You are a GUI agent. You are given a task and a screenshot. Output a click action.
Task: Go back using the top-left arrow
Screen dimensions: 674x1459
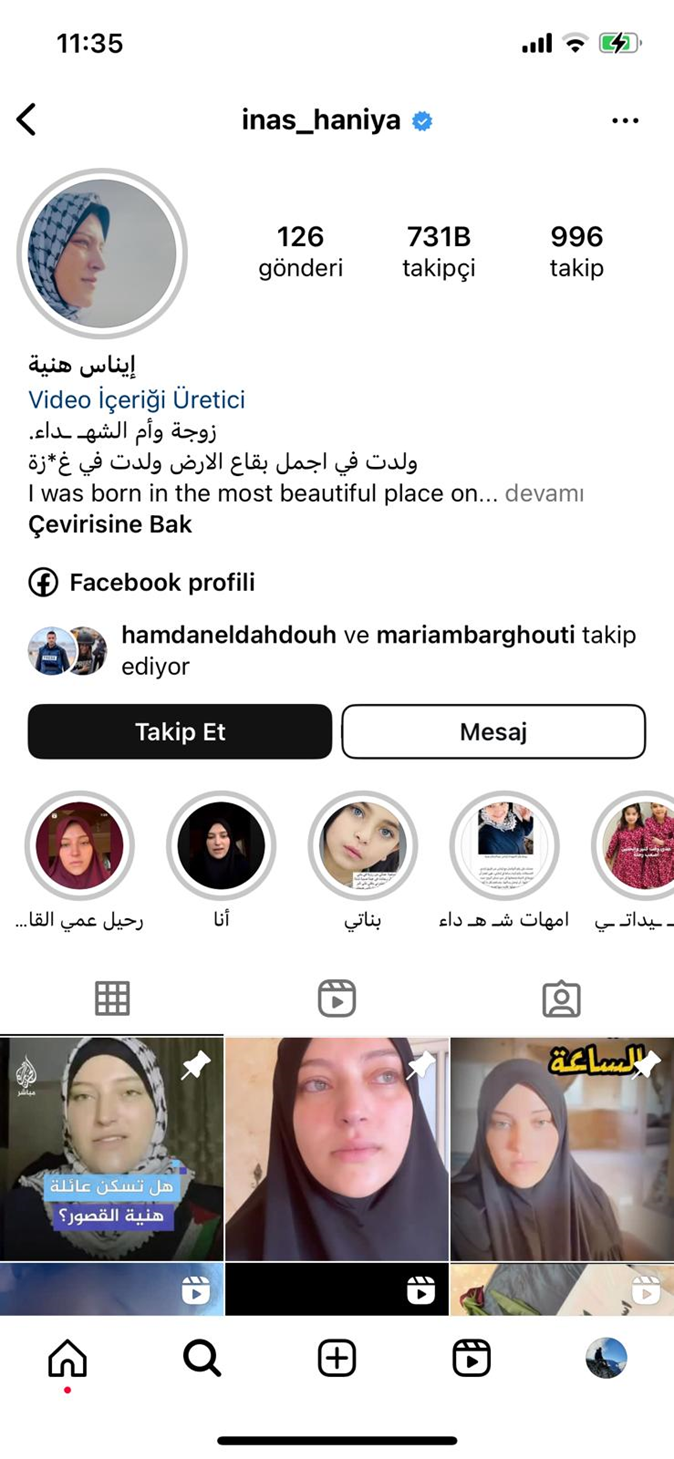27,120
